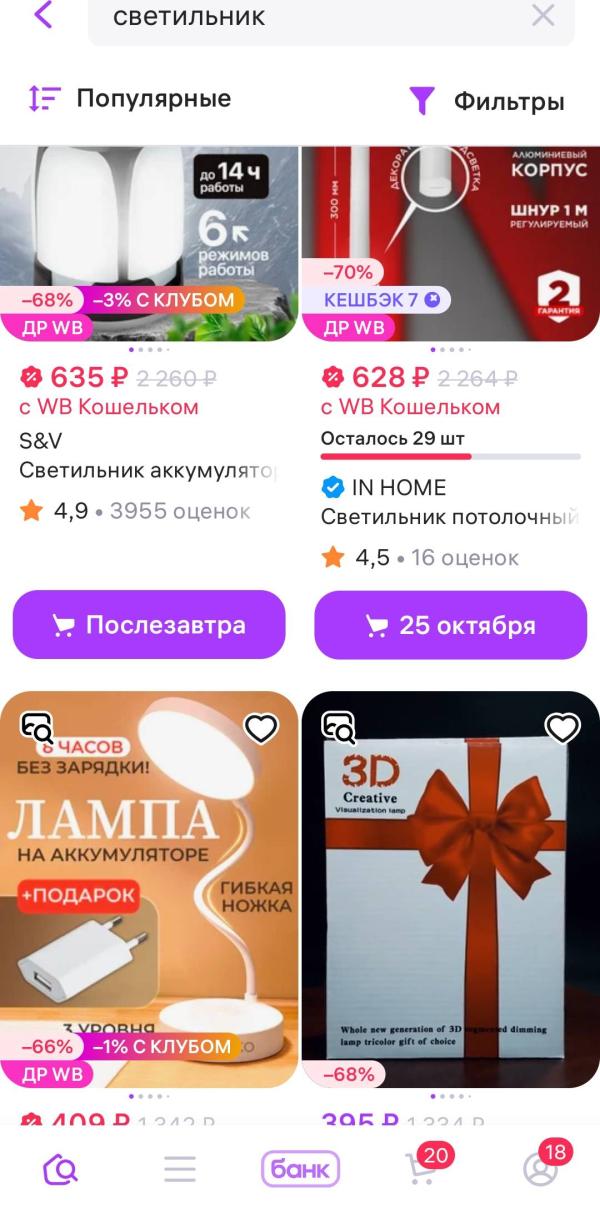
Task: Favorite the 3D Creative lamp product
Action: click(x=562, y=729)
